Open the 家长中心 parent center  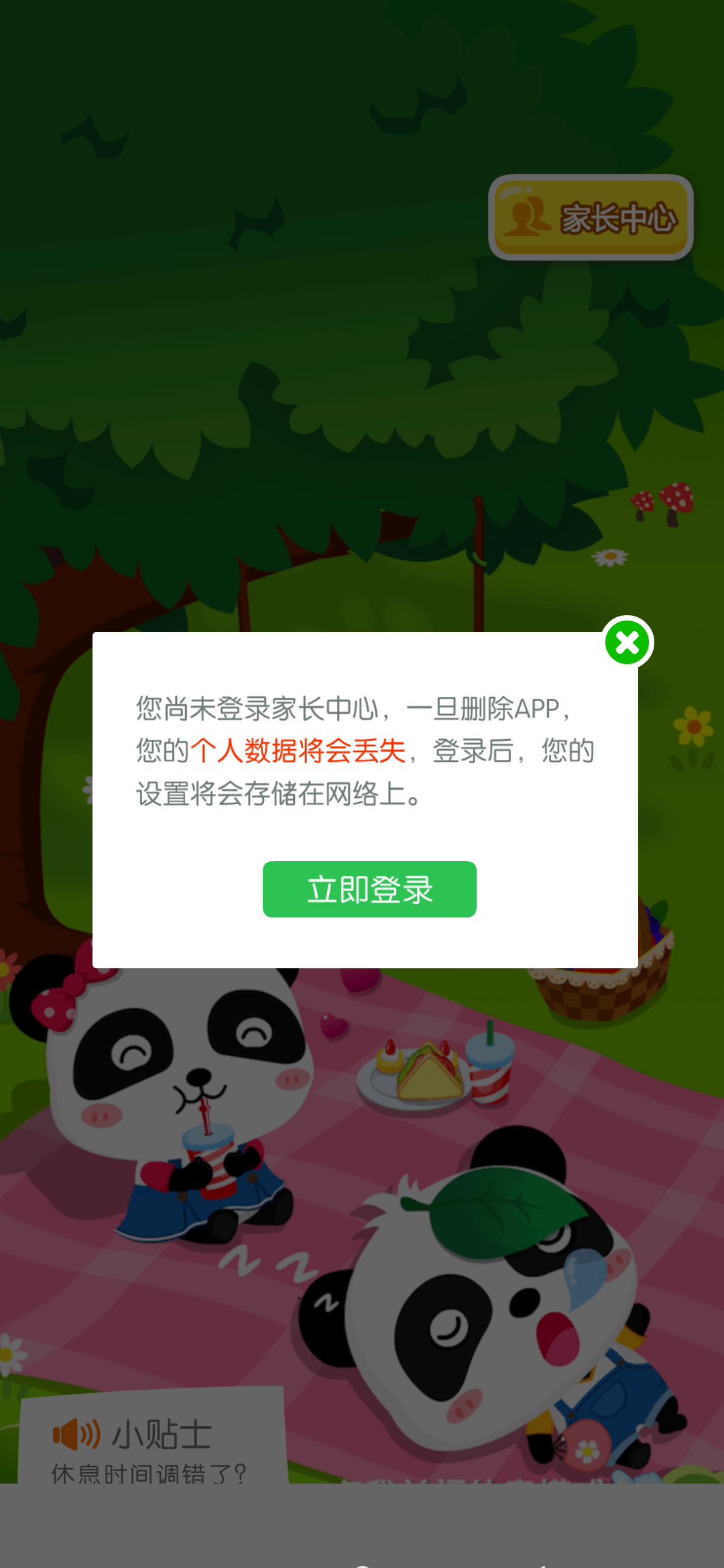(591, 218)
